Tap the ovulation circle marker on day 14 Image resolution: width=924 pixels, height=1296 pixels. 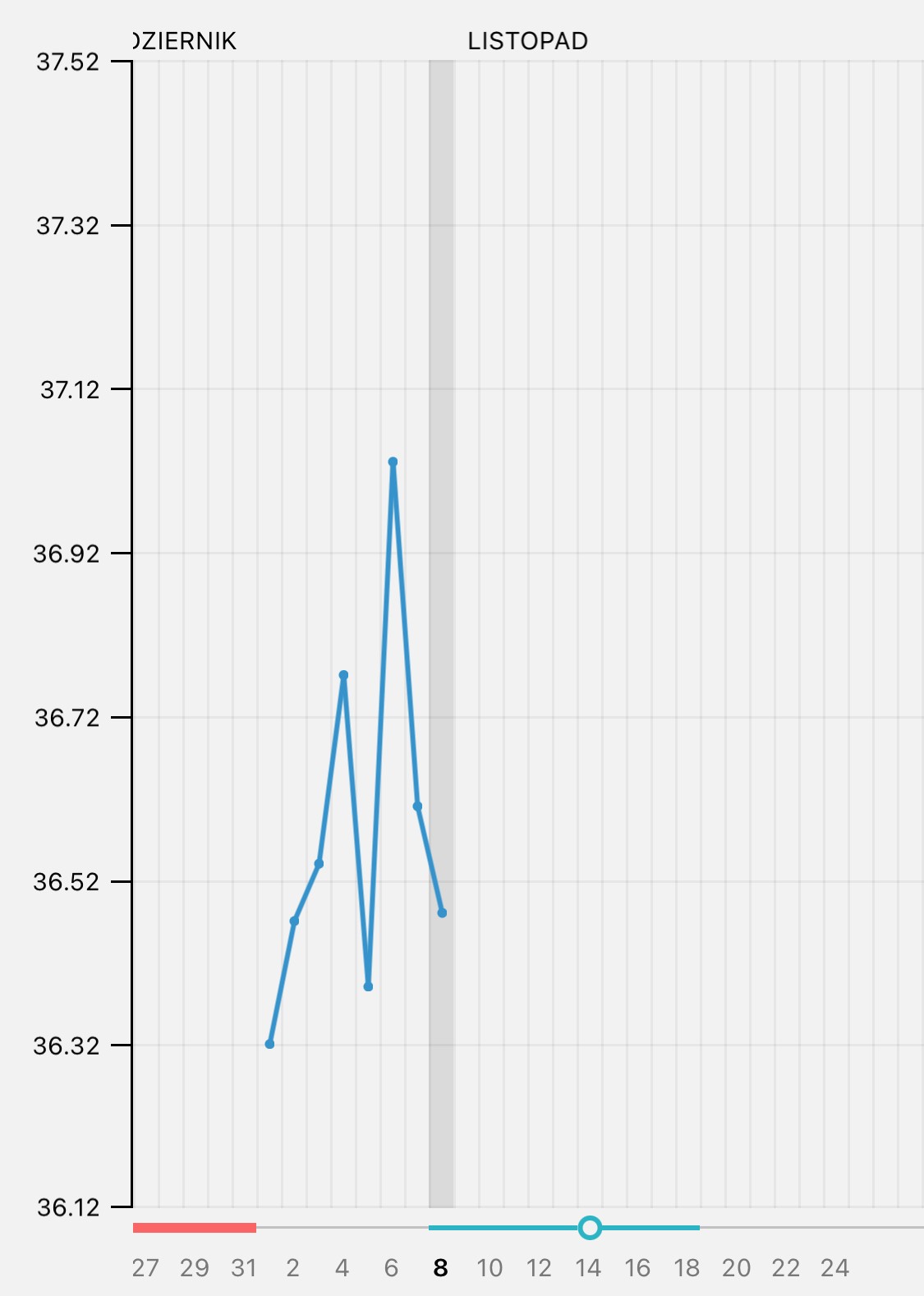click(589, 1228)
